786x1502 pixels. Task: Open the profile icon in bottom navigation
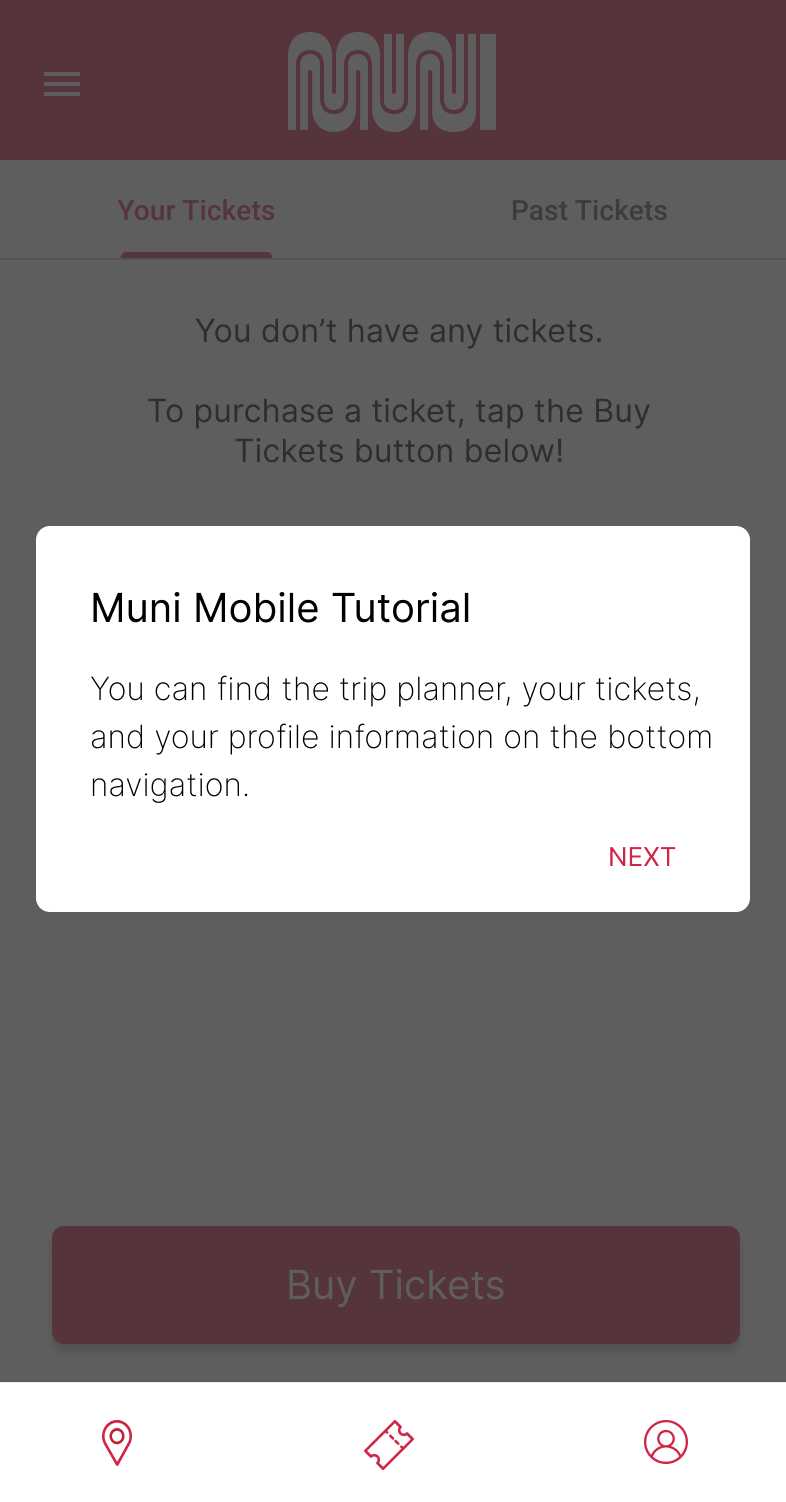666,1442
